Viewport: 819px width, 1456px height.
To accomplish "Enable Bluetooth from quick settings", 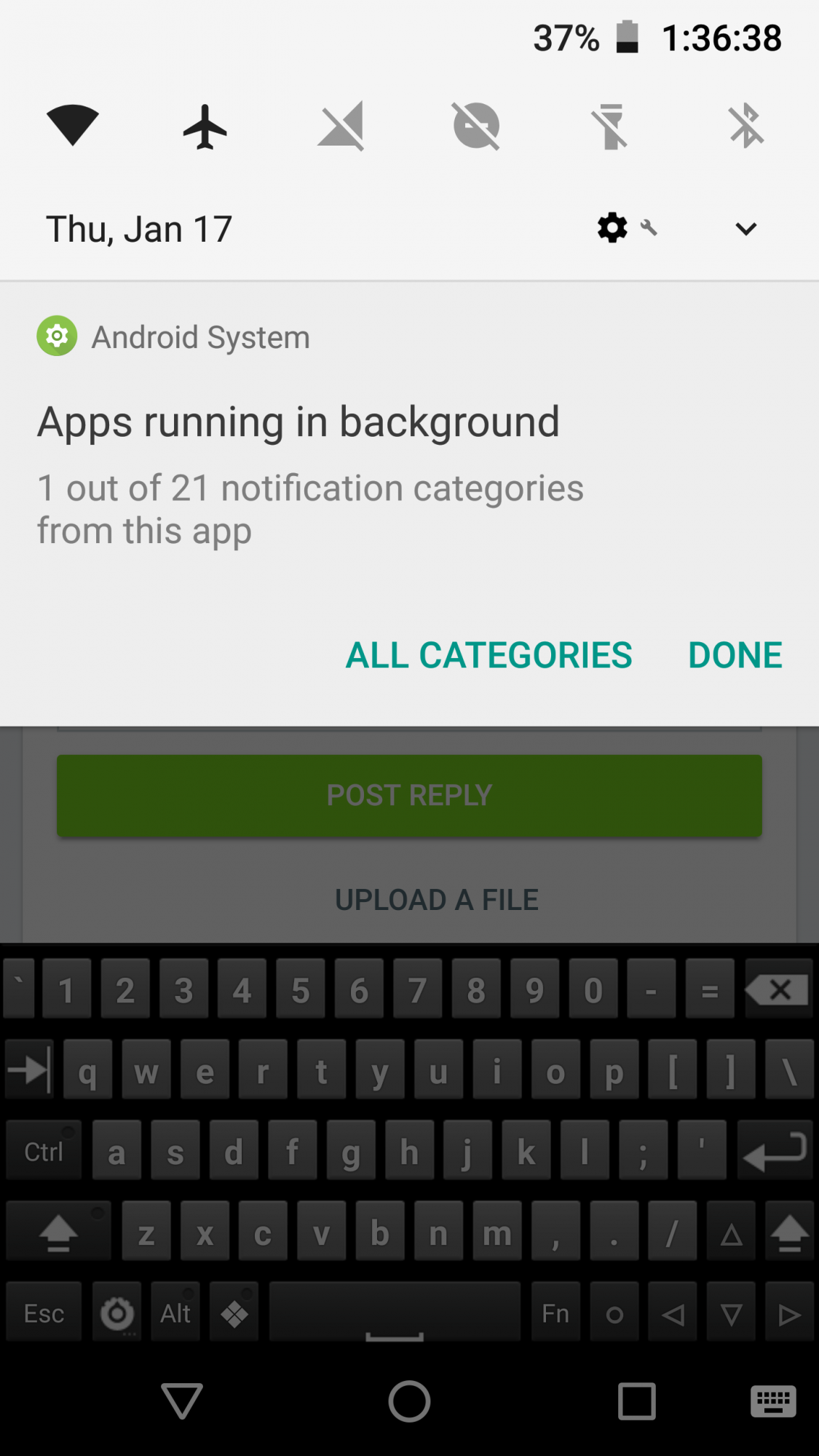I will [746, 127].
